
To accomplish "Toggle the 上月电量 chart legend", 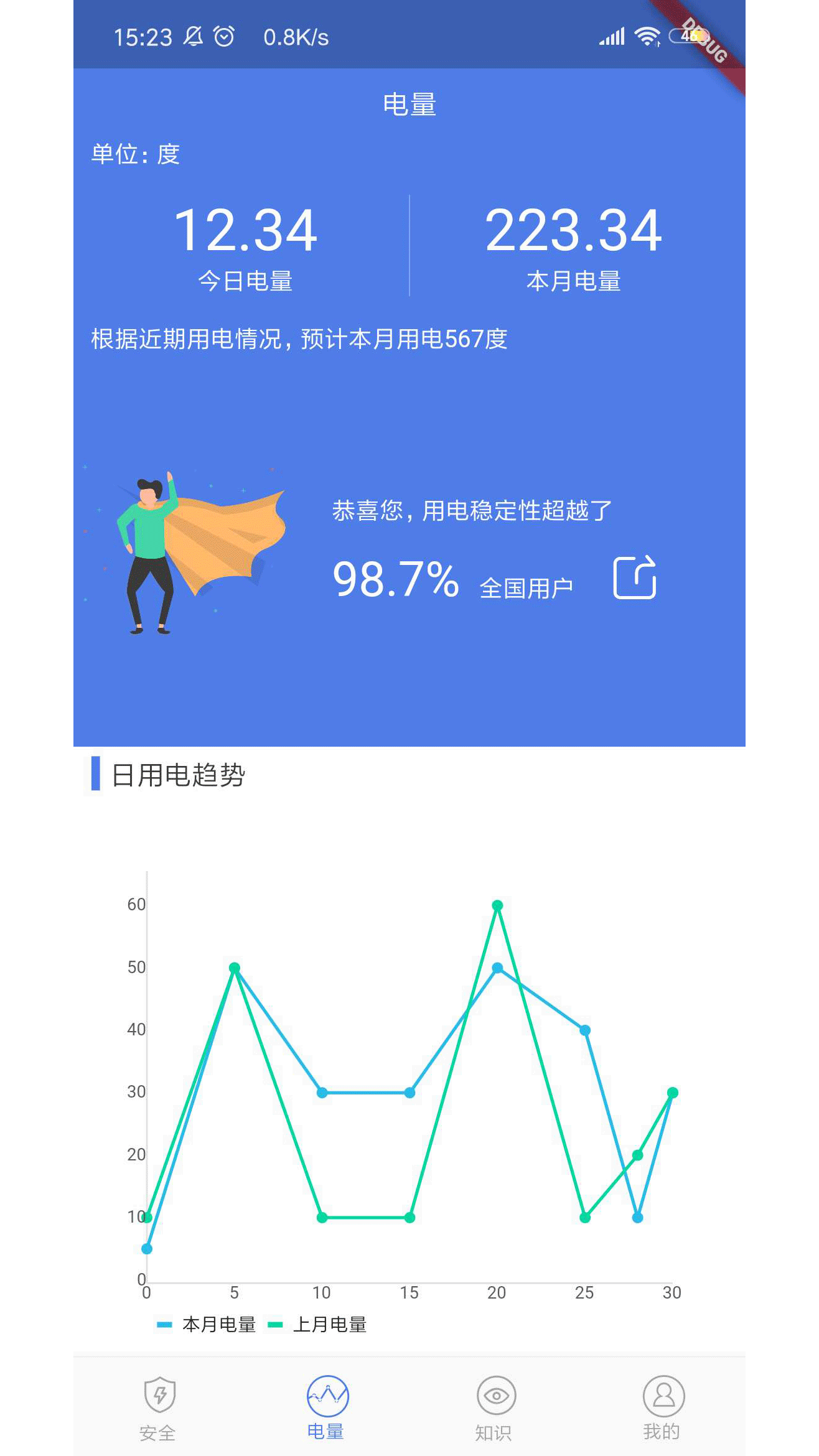I will tap(319, 1325).
